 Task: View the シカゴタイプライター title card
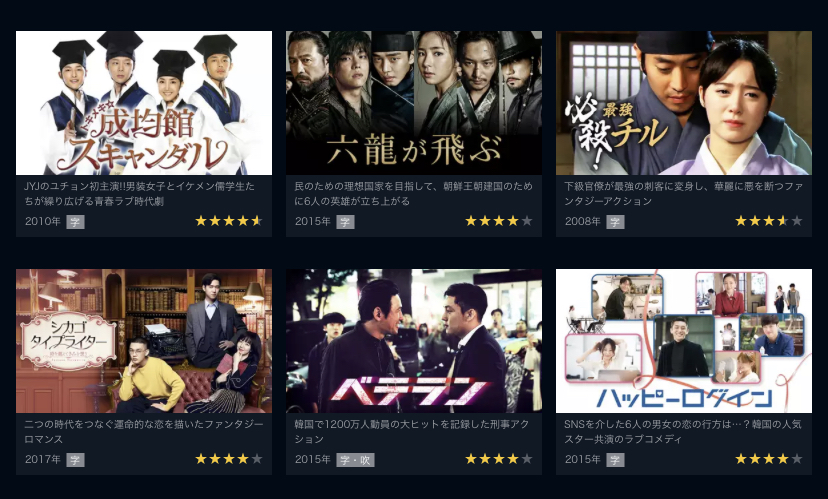coord(143,341)
